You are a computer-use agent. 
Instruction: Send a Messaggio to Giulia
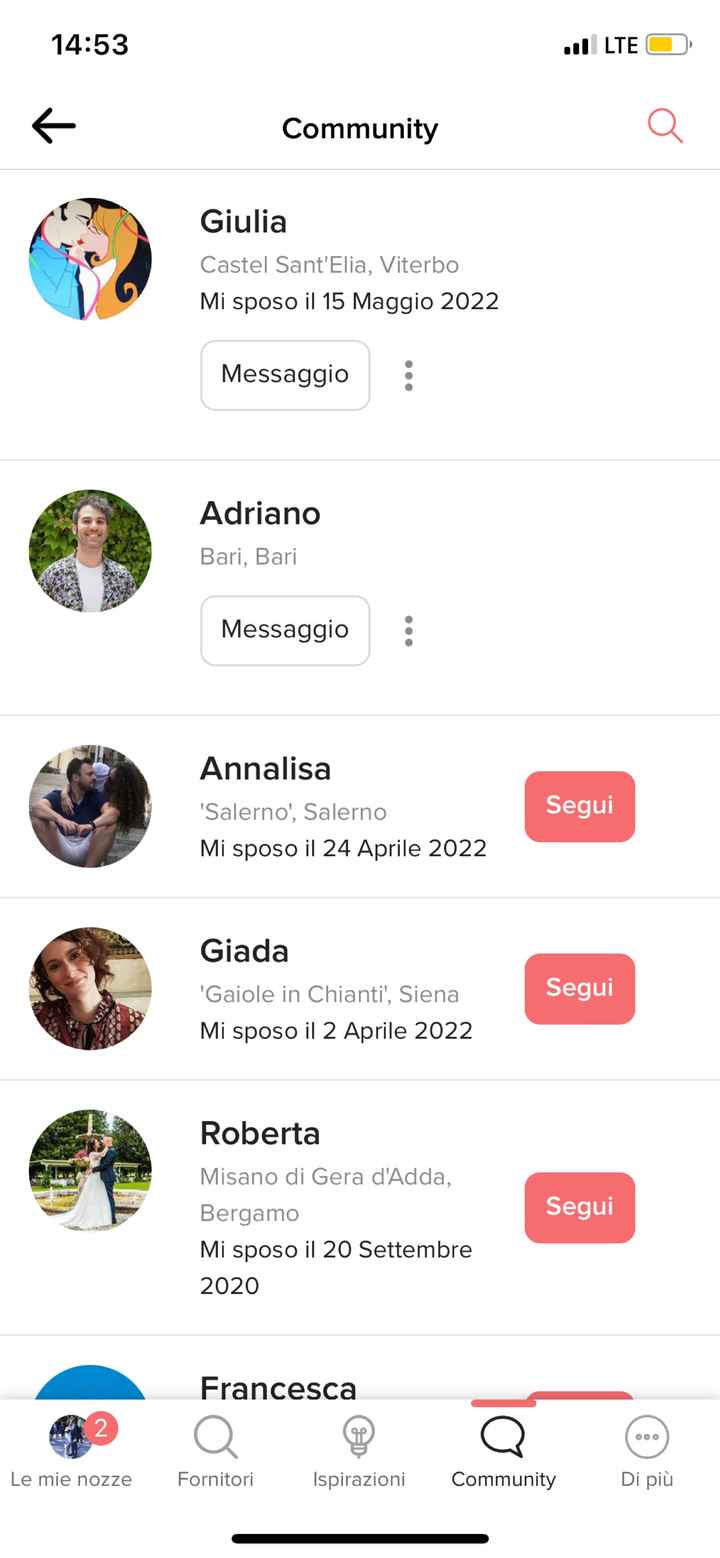click(285, 375)
